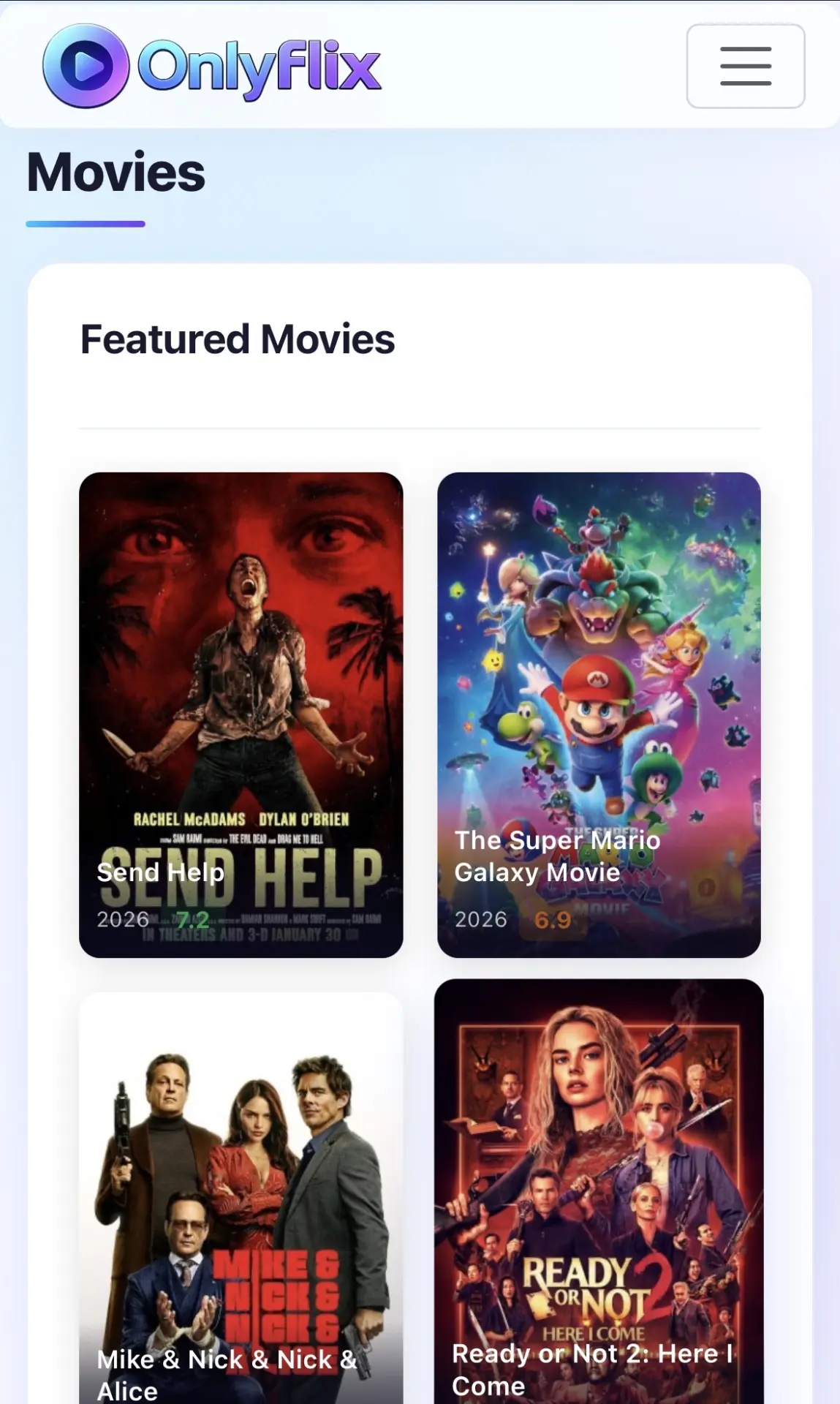This screenshot has height=1404, width=840.
Task: Open The Super Mario Galaxy Movie card
Action: 599,714
